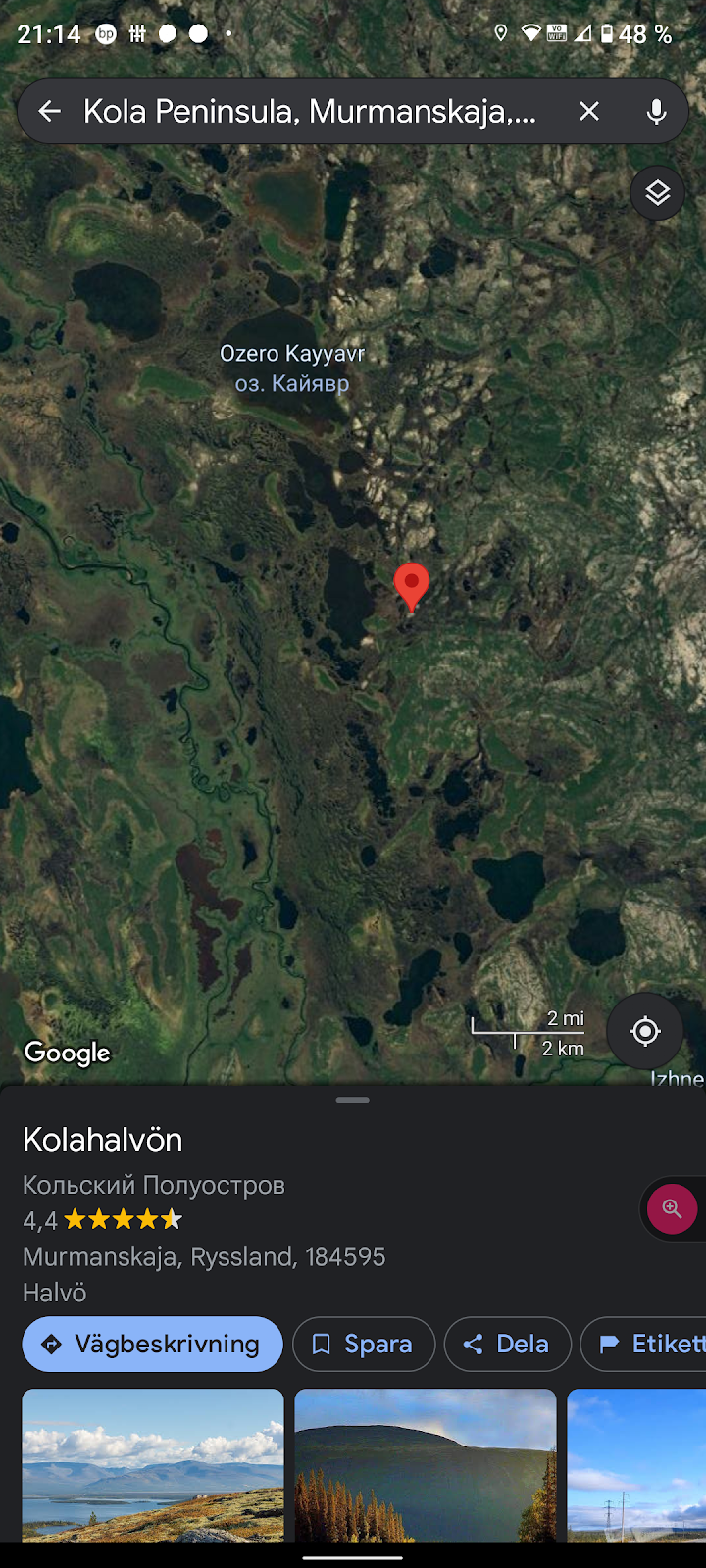Viewport: 706px width, 1568px height.
Task: Tap the red location pin on the map
Action: click(x=411, y=585)
